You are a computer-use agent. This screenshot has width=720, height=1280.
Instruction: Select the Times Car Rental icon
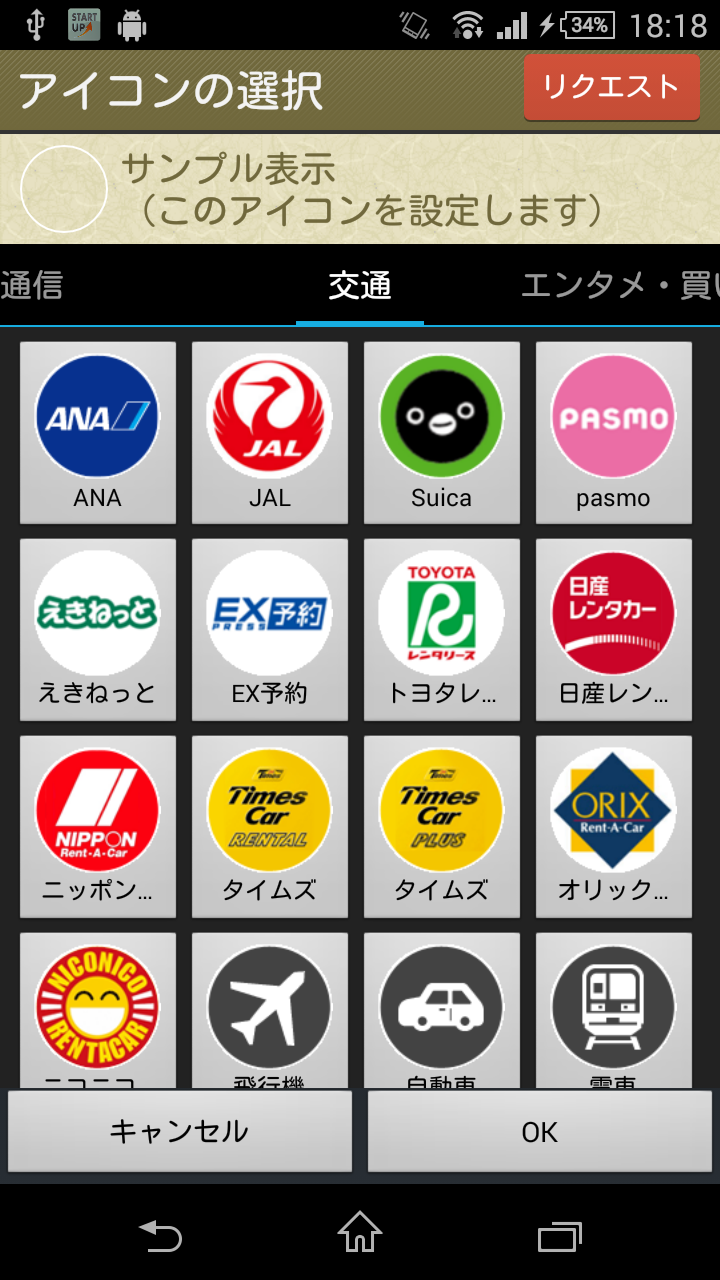coord(269,809)
